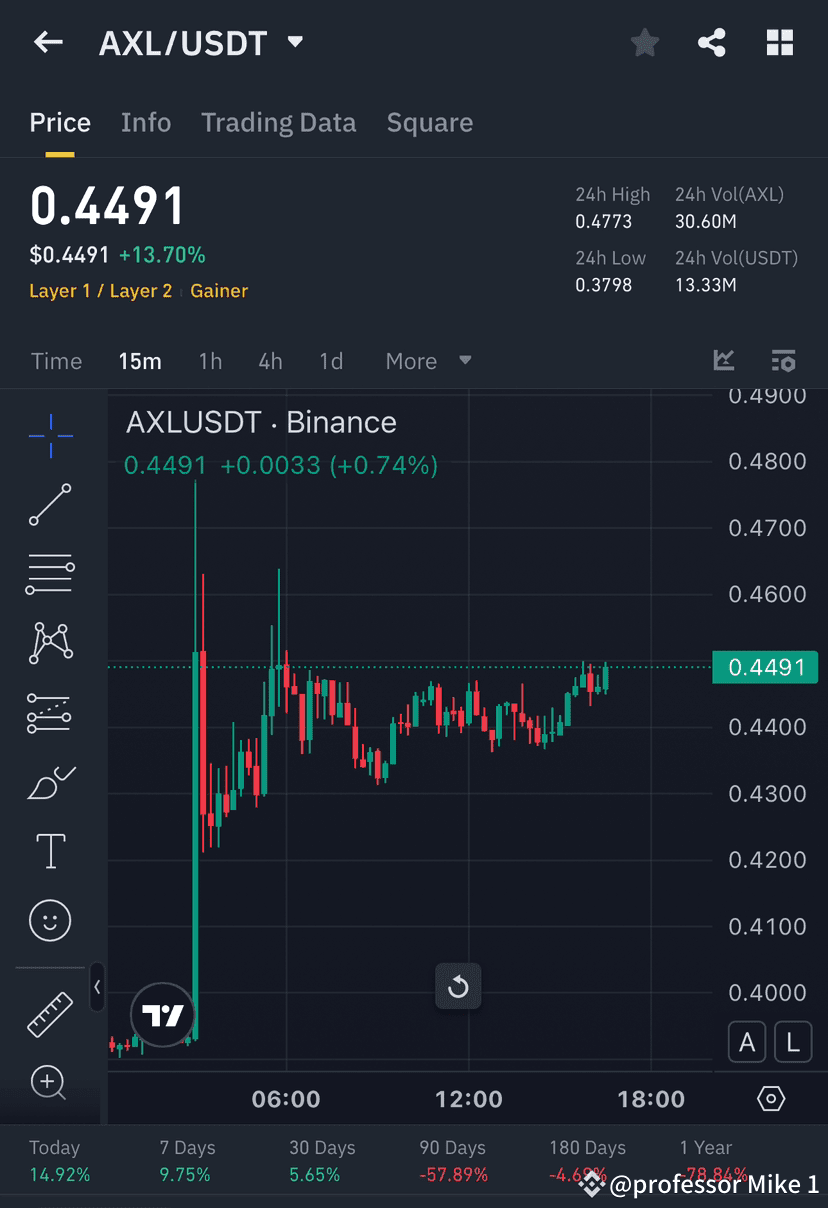Select the 1h timeframe
Image resolution: width=828 pixels, height=1208 pixels.
(x=210, y=361)
